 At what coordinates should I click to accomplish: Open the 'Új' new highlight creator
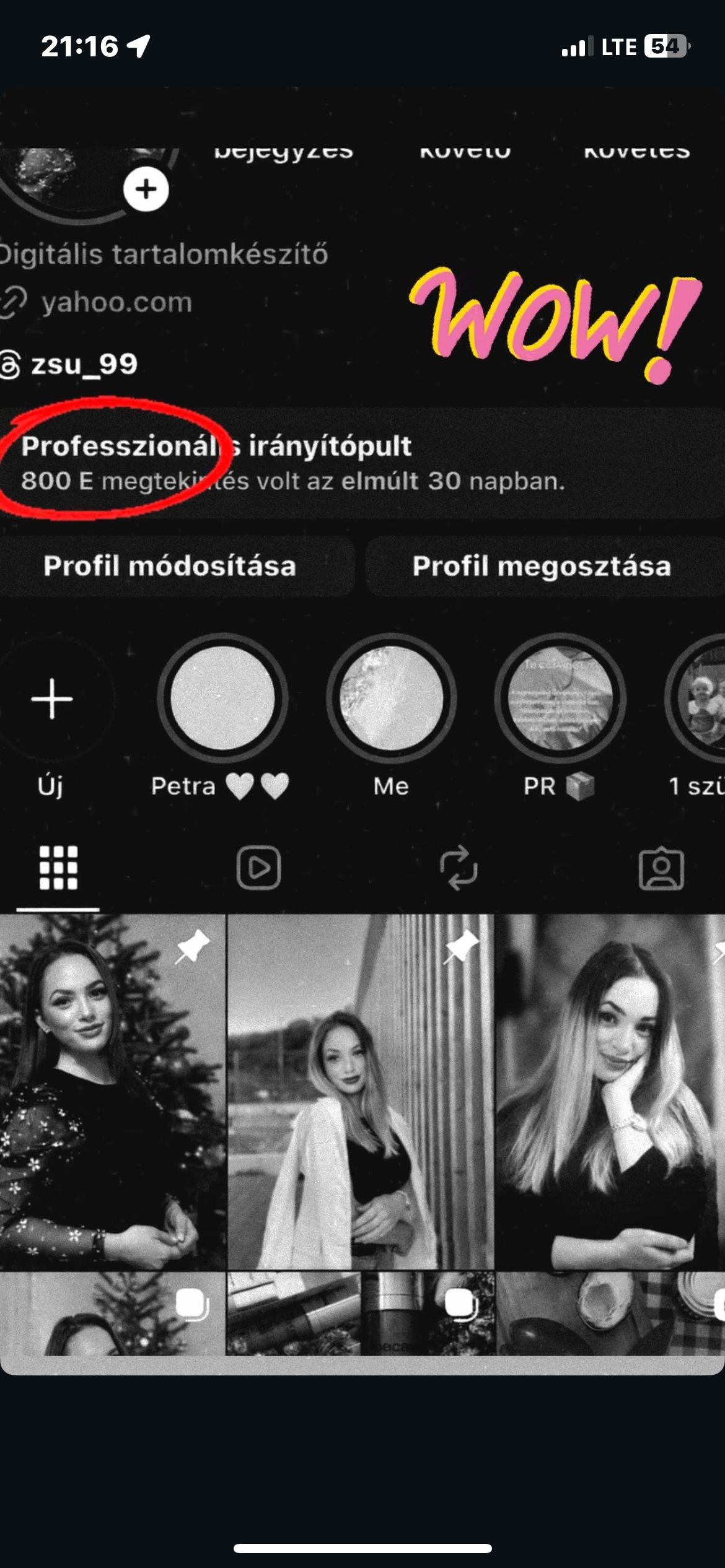pos(52,700)
